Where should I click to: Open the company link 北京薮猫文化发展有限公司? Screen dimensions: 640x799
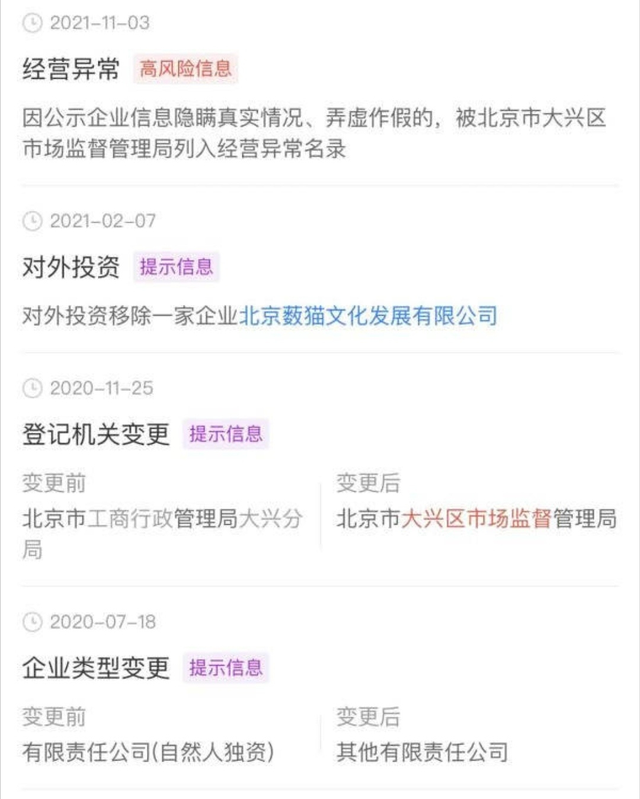click(367, 317)
